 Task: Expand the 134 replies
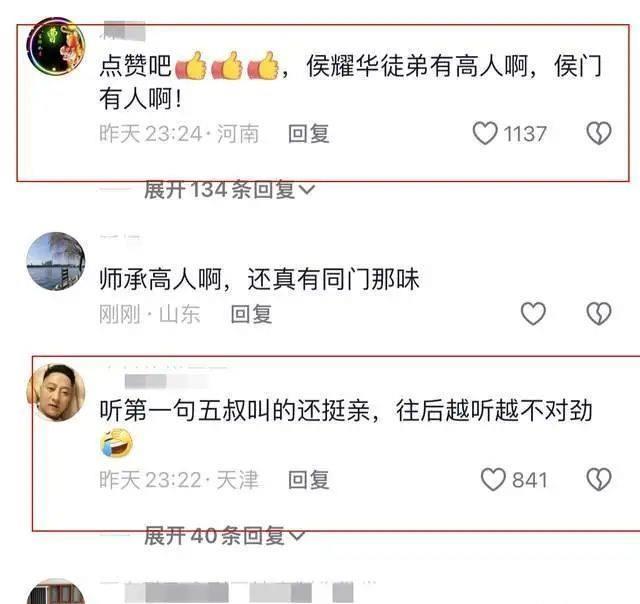pos(229,189)
